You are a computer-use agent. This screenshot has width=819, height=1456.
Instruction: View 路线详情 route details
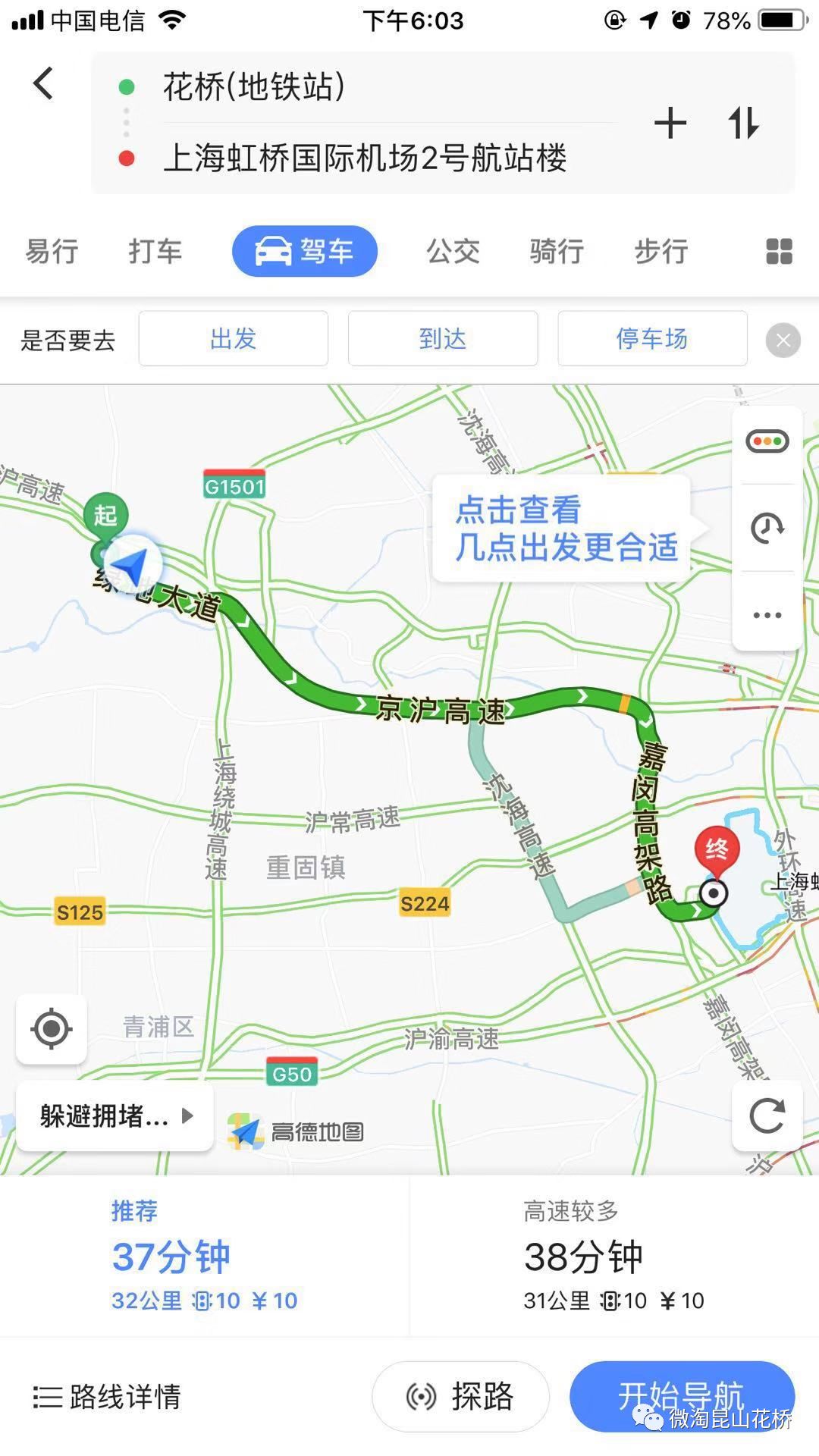pyautogui.click(x=107, y=1396)
